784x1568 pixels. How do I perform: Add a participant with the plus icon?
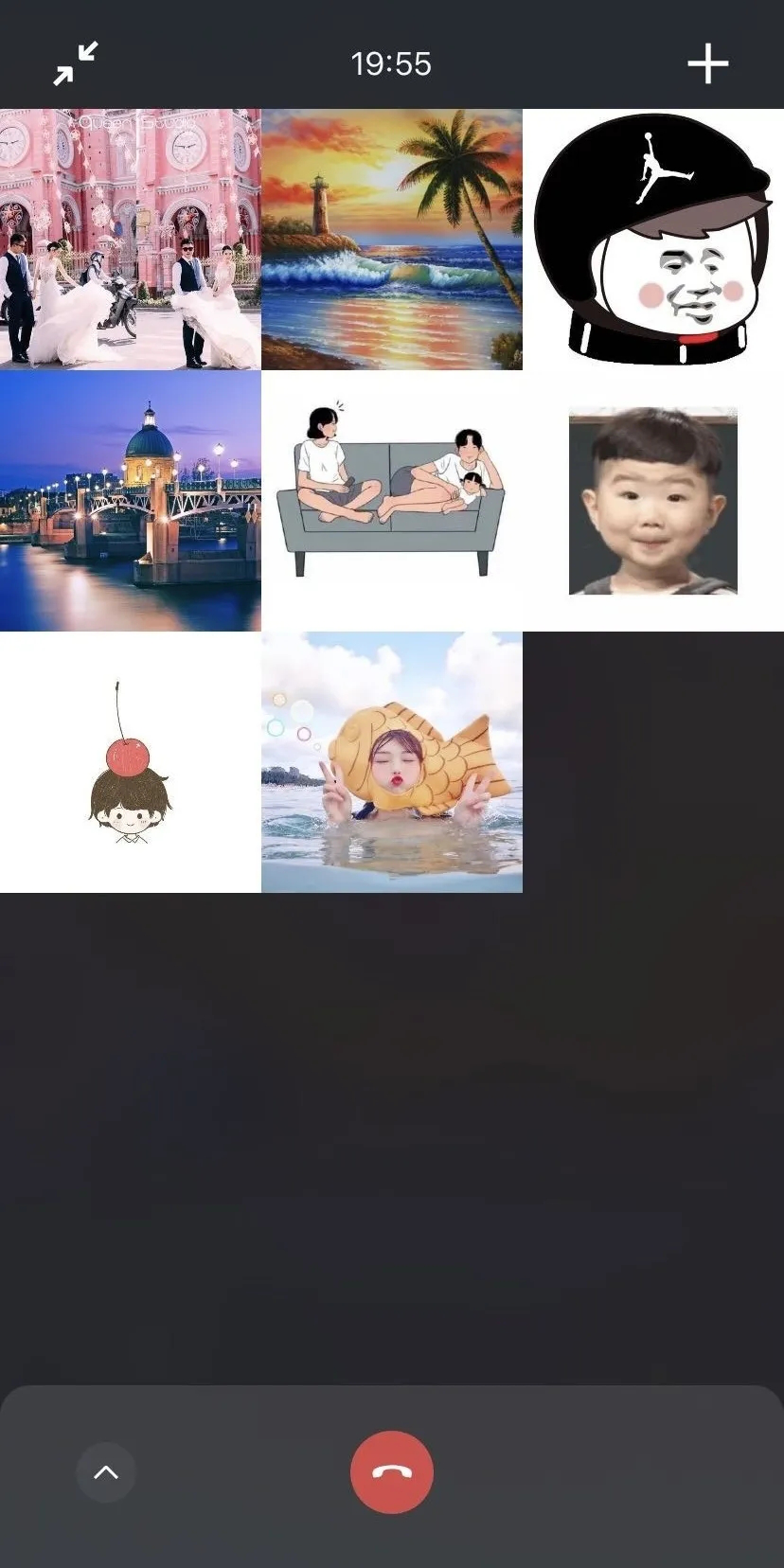point(707,63)
